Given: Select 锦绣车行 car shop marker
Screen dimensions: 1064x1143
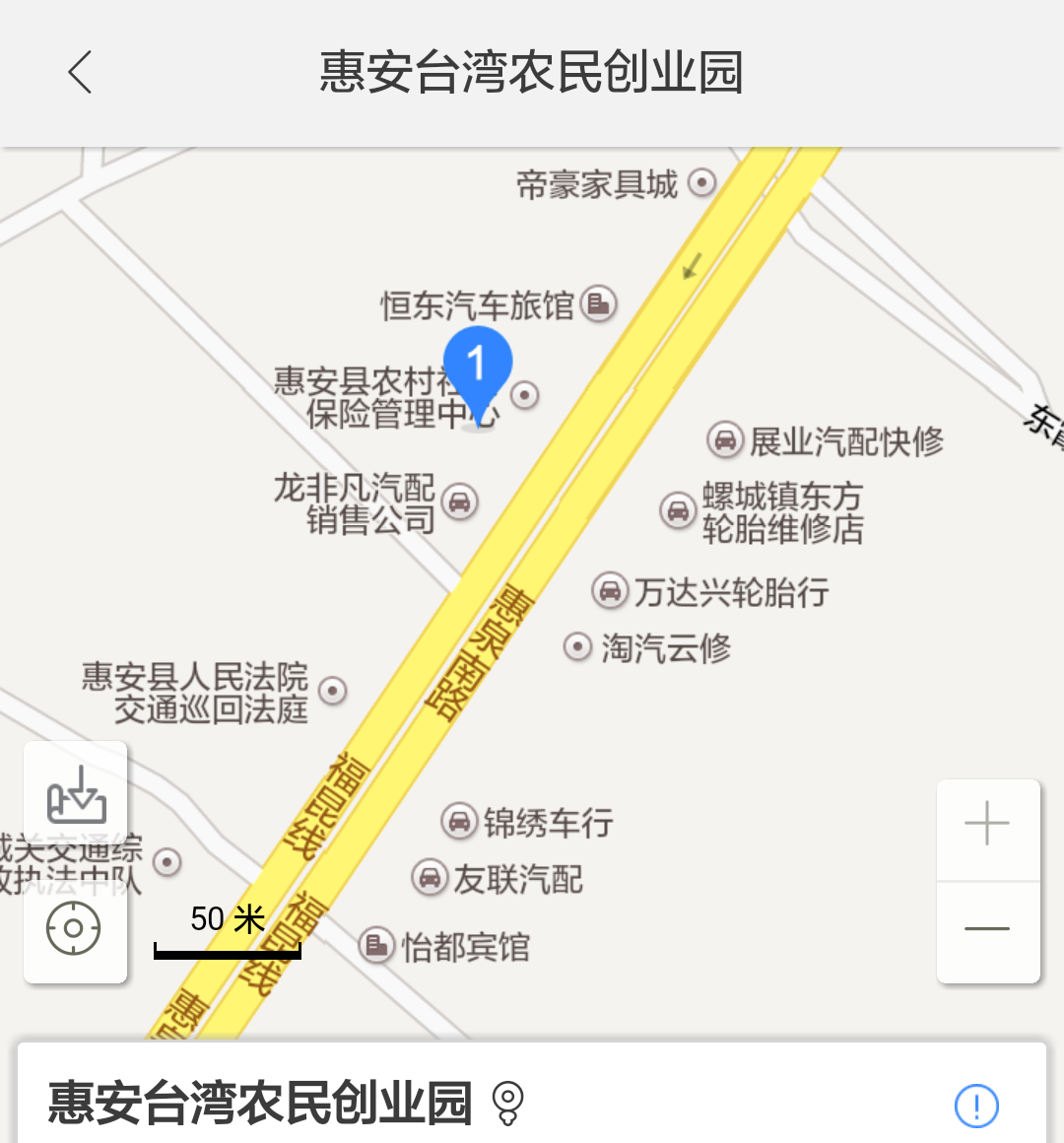Looking at the screenshot, I should click(x=459, y=821).
